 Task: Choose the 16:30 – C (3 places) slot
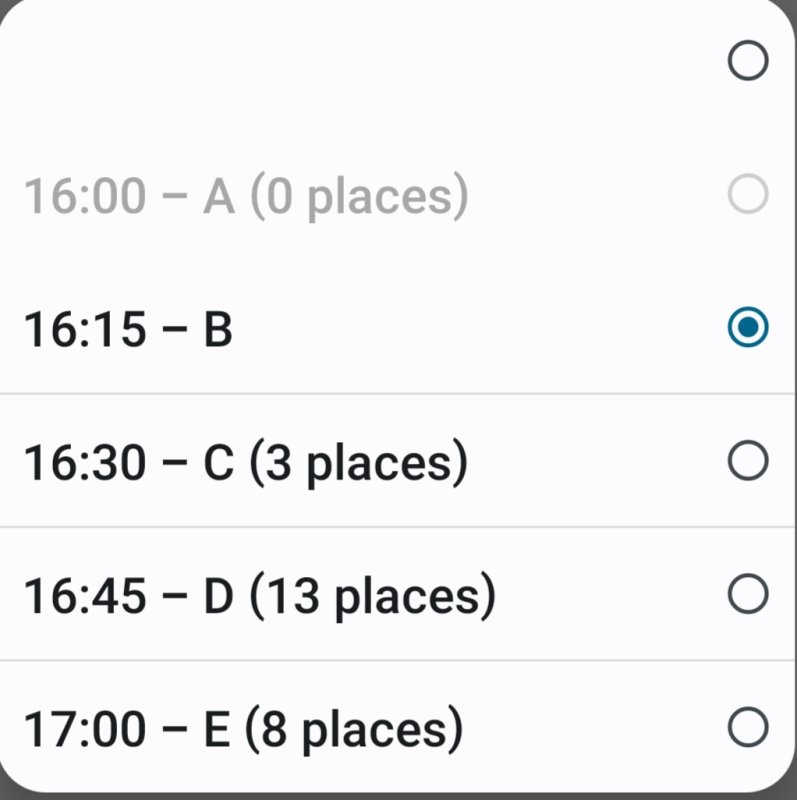tap(747, 461)
